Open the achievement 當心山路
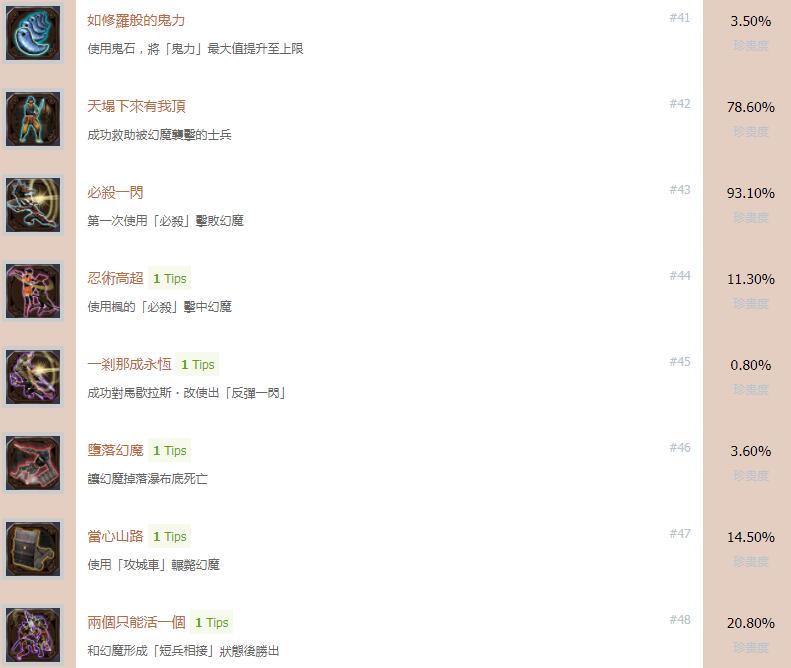Screen dimensions: 791x668 coord(115,536)
